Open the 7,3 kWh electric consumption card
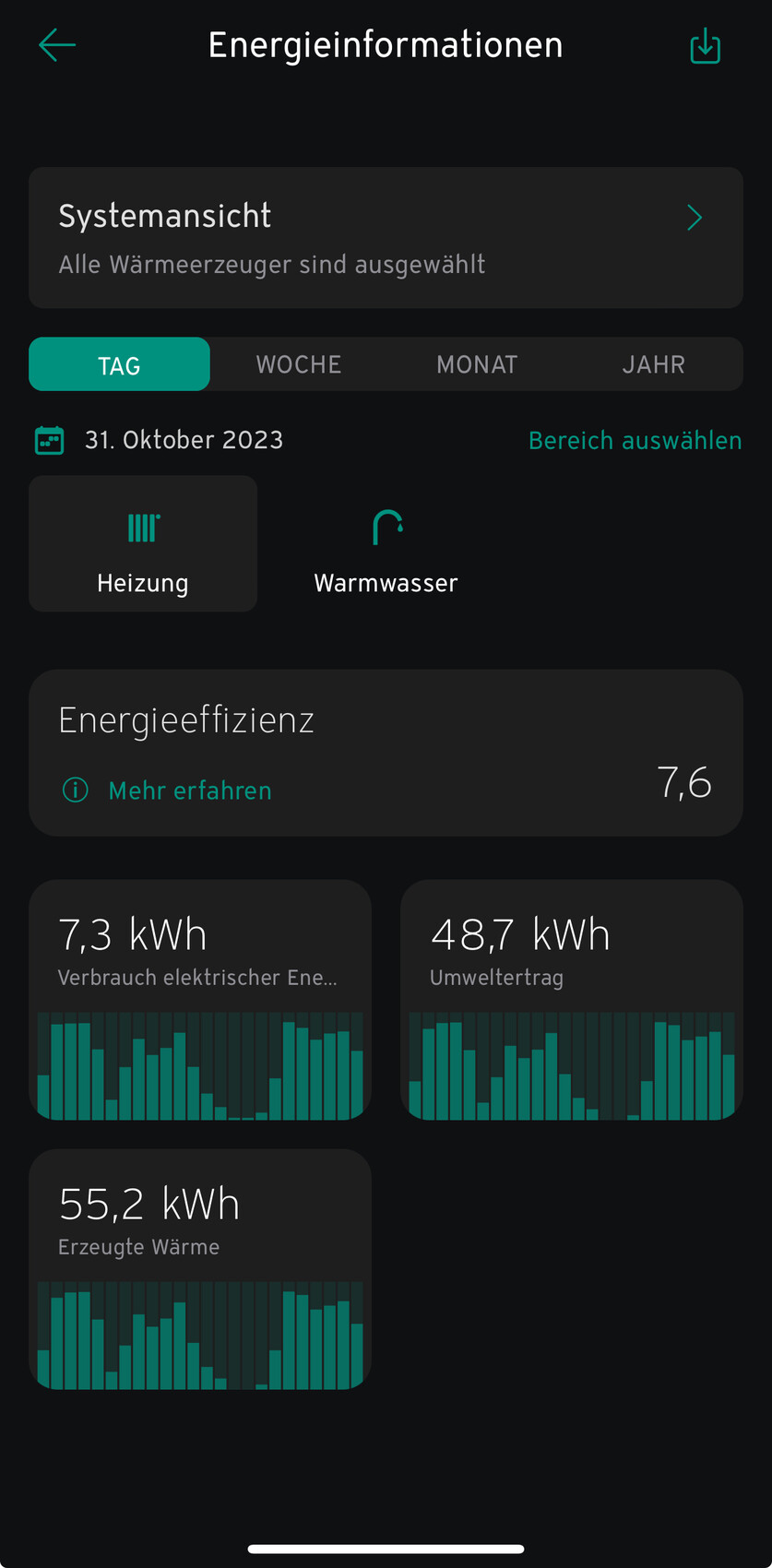 click(x=200, y=1000)
